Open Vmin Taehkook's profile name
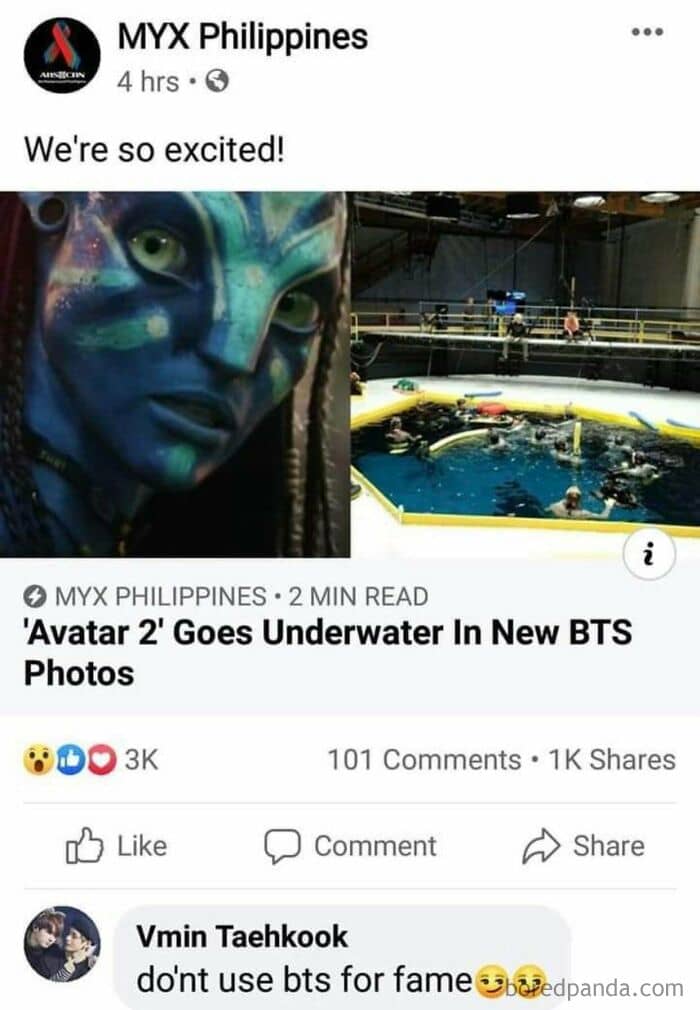 pos(241,936)
